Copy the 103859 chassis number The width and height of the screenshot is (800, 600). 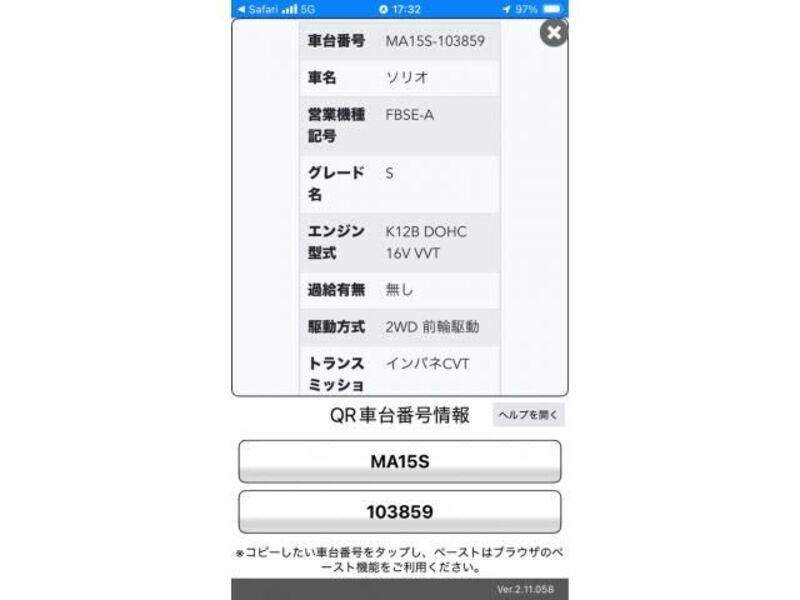(399, 512)
